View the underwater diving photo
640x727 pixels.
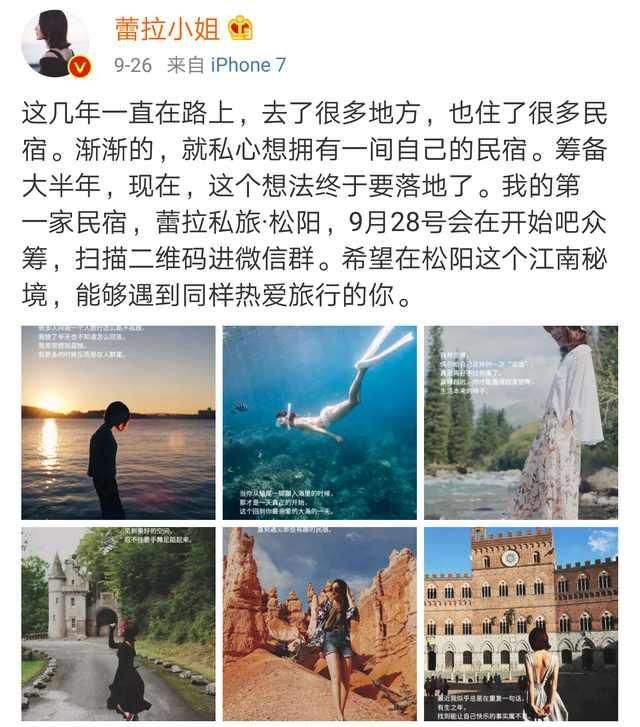pyautogui.click(x=319, y=421)
